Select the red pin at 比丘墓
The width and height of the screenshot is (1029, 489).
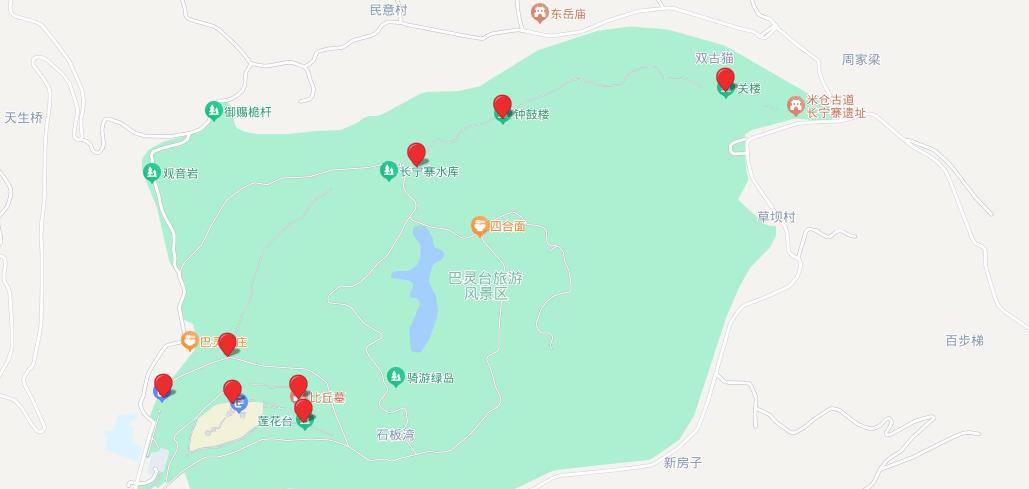tap(298, 385)
